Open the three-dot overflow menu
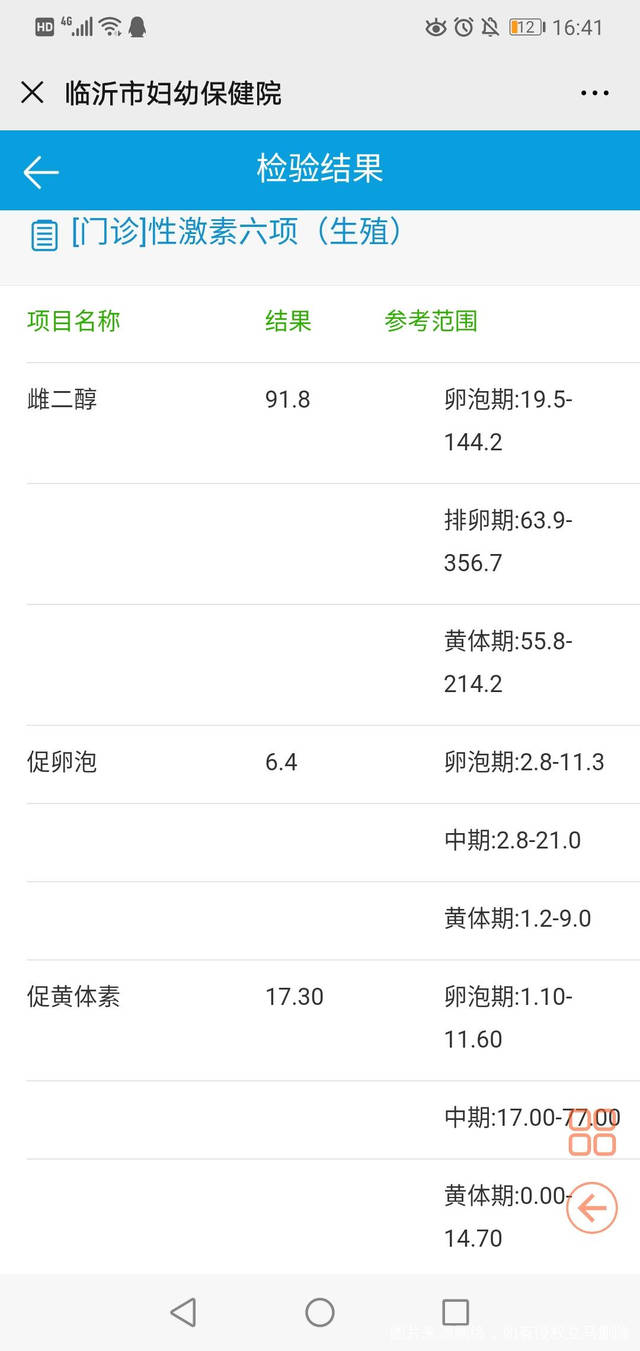This screenshot has height=1351, width=640. [x=594, y=93]
